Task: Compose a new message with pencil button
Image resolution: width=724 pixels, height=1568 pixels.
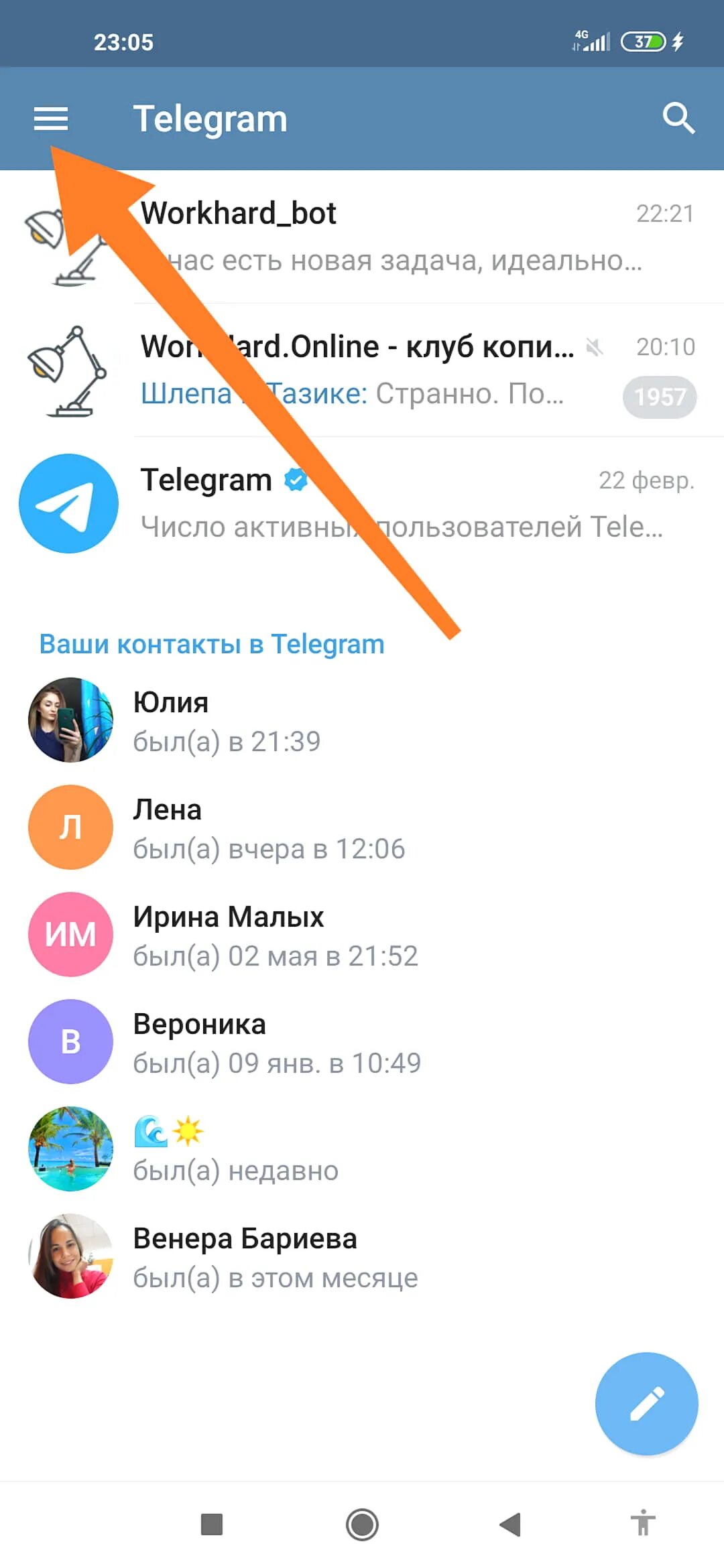Action: (646, 1403)
